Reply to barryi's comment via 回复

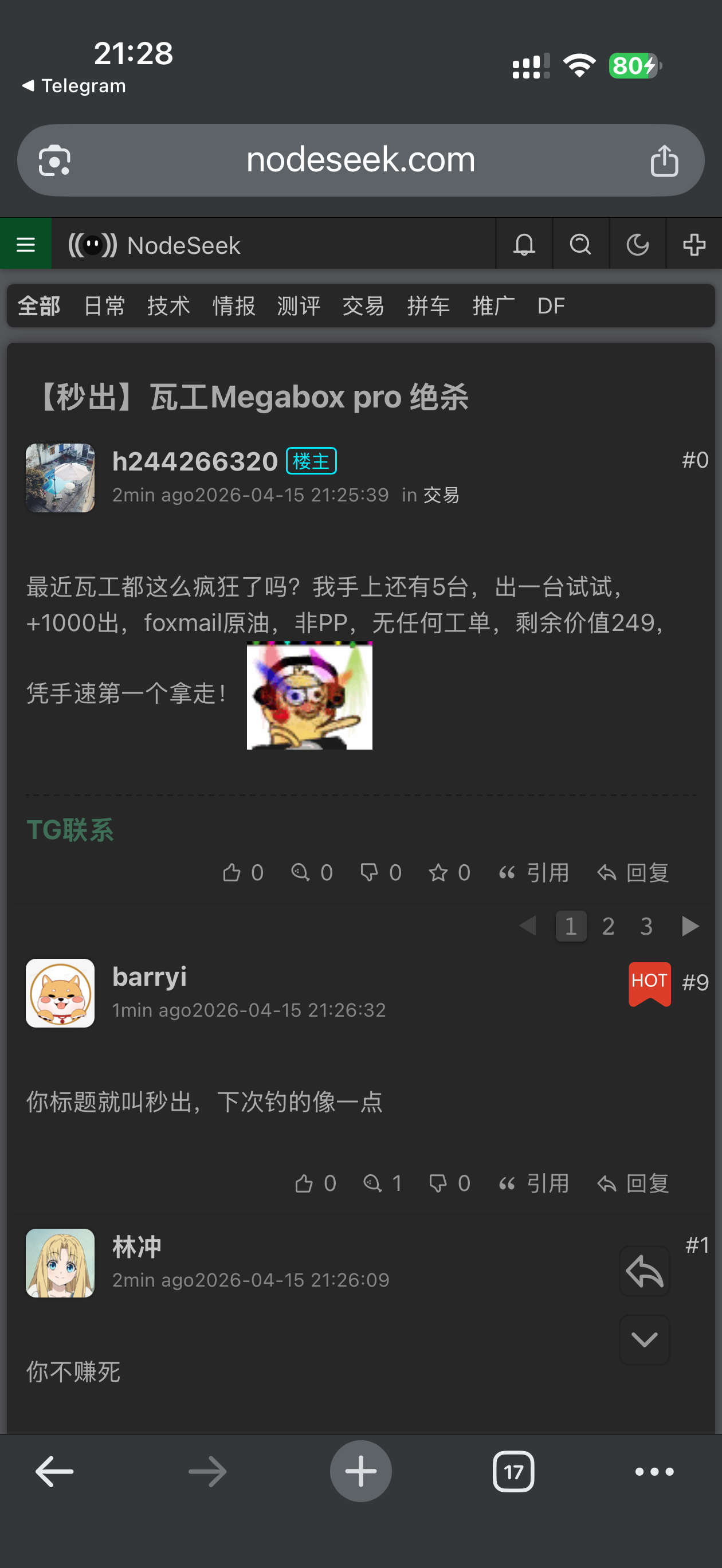(633, 1183)
